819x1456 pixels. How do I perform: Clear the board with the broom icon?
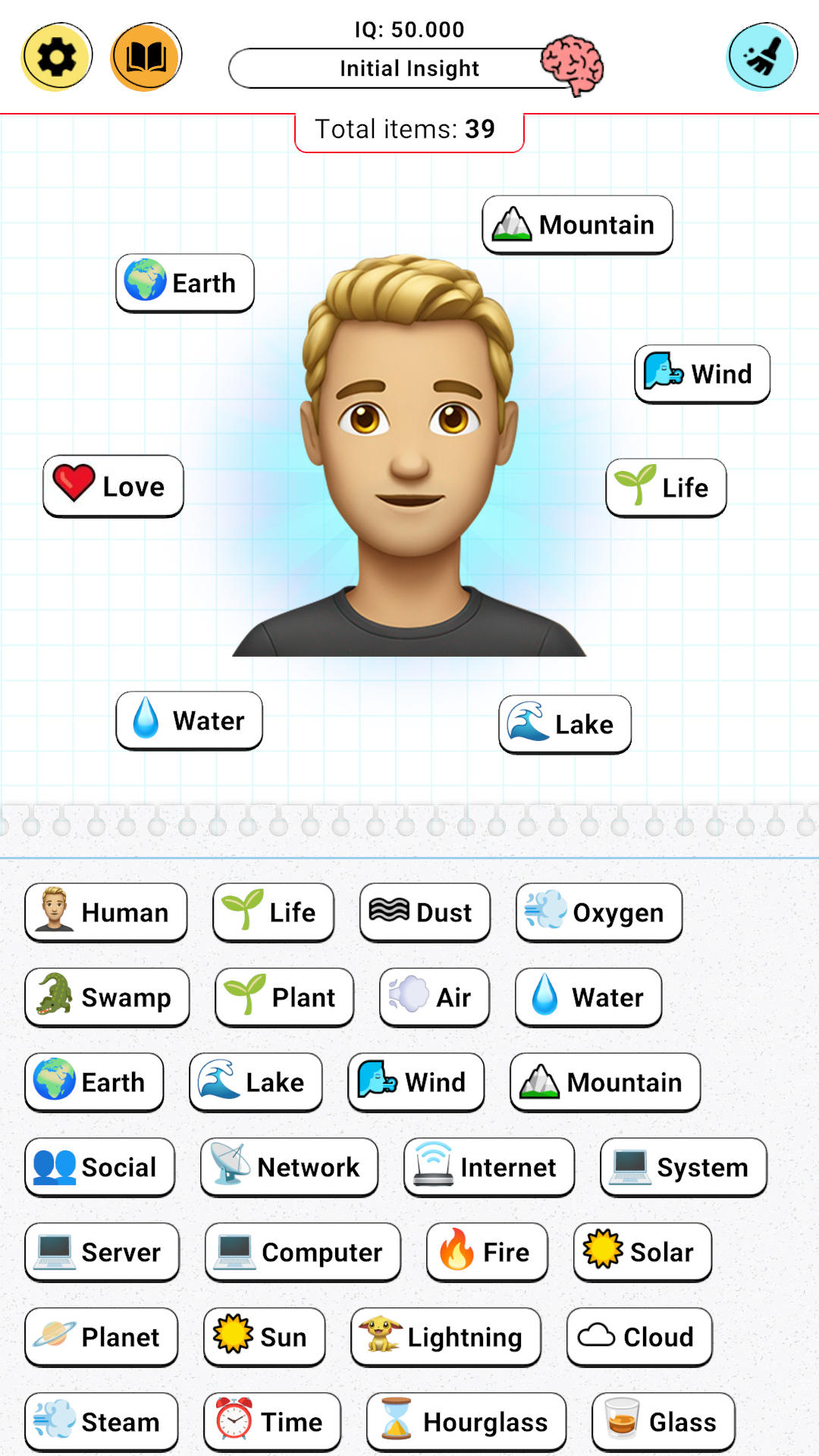761,57
